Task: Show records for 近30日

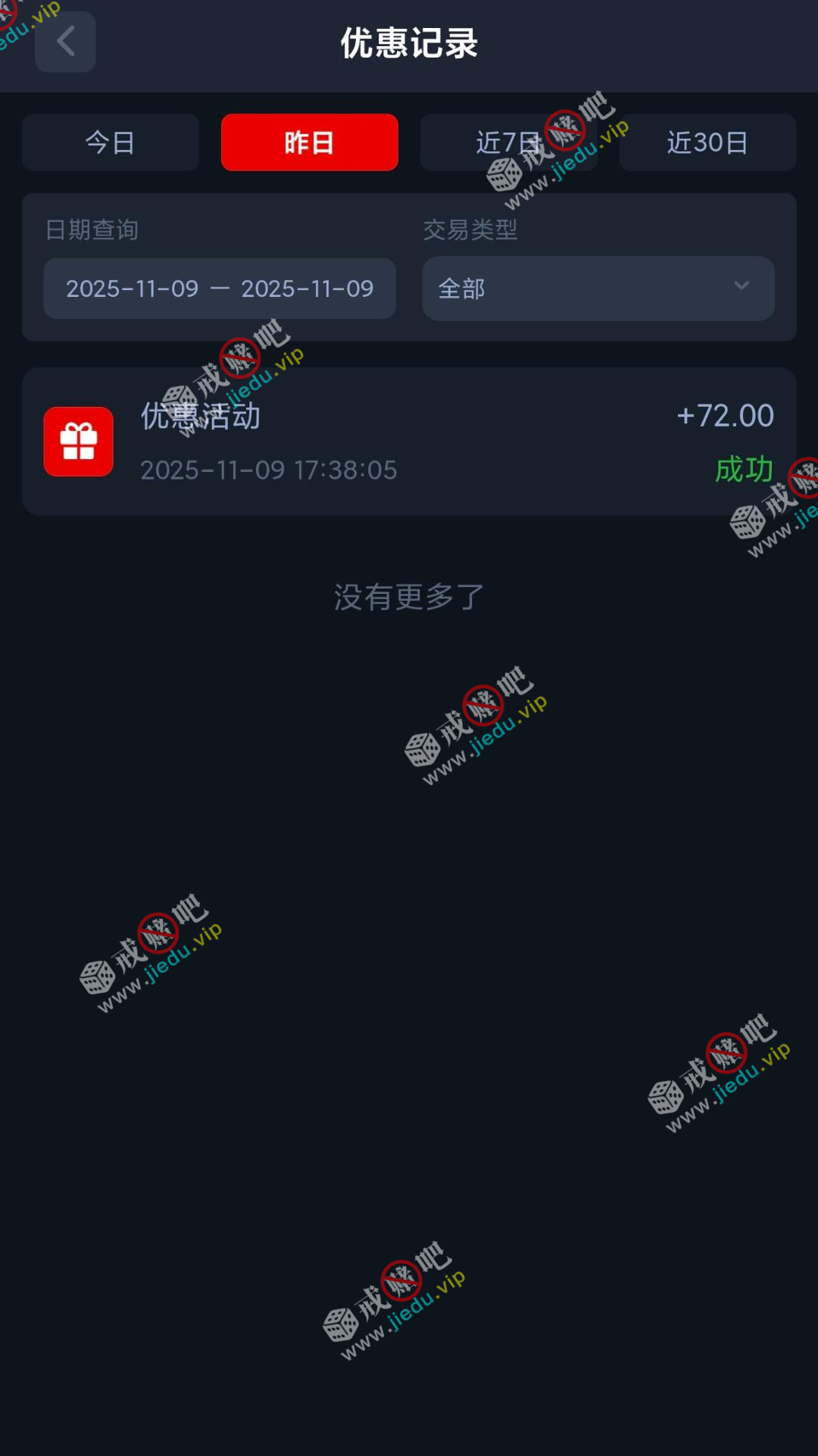Action: [x=707, y=142]
